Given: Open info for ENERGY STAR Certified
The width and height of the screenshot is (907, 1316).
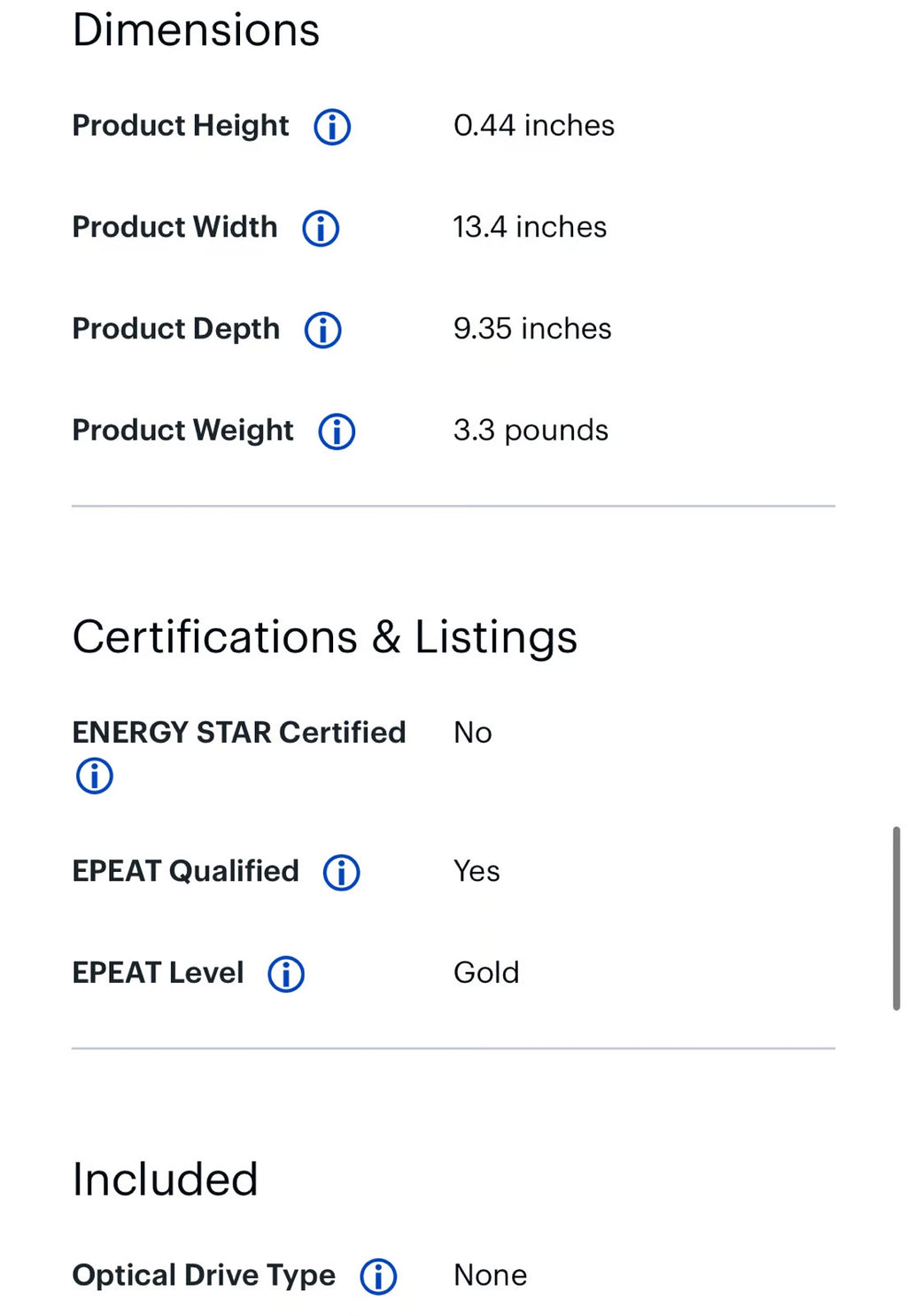Looking at the screenshot, I should [x=95, y=776].
